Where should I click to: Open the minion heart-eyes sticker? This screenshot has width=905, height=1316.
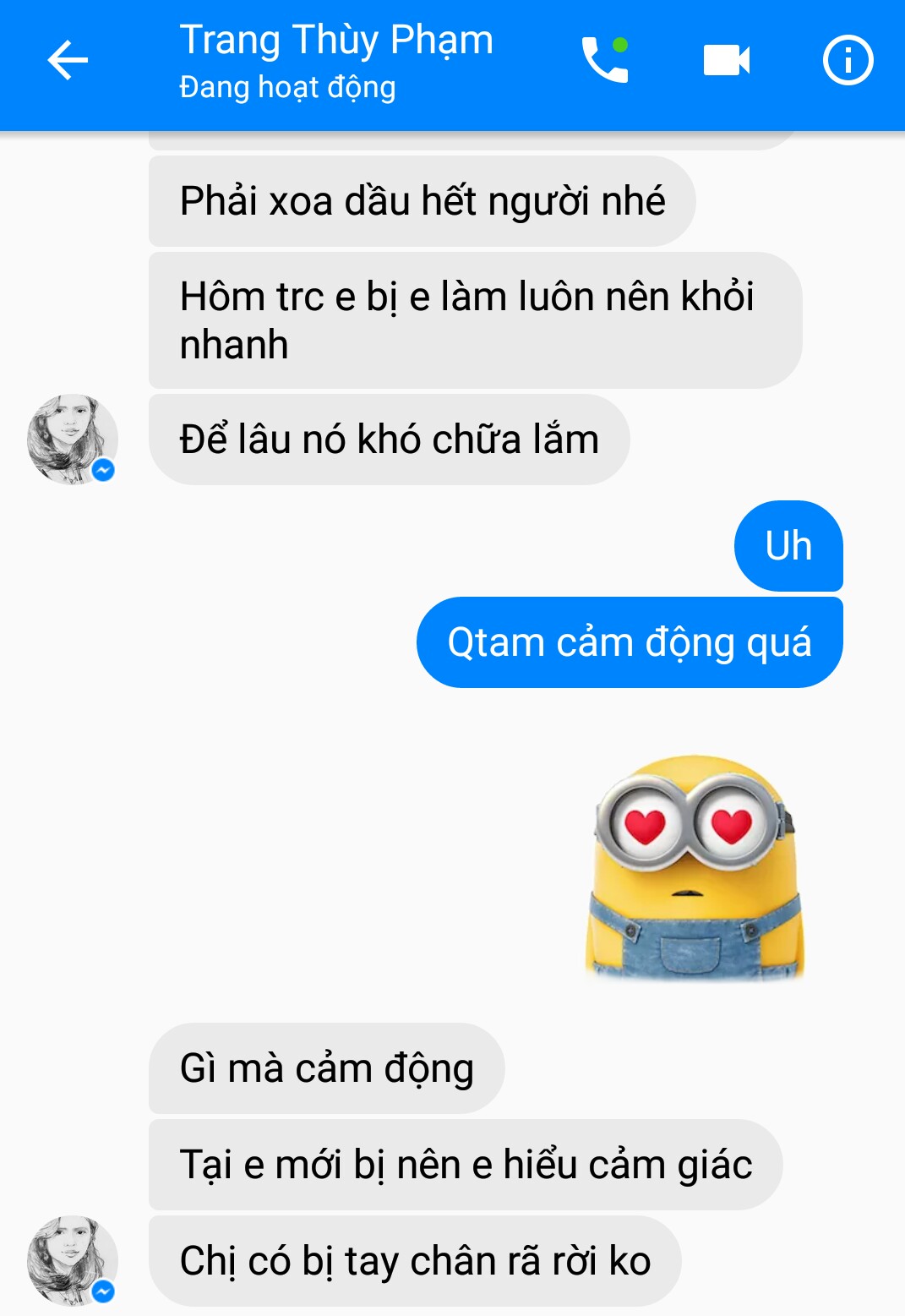point(694,868)
